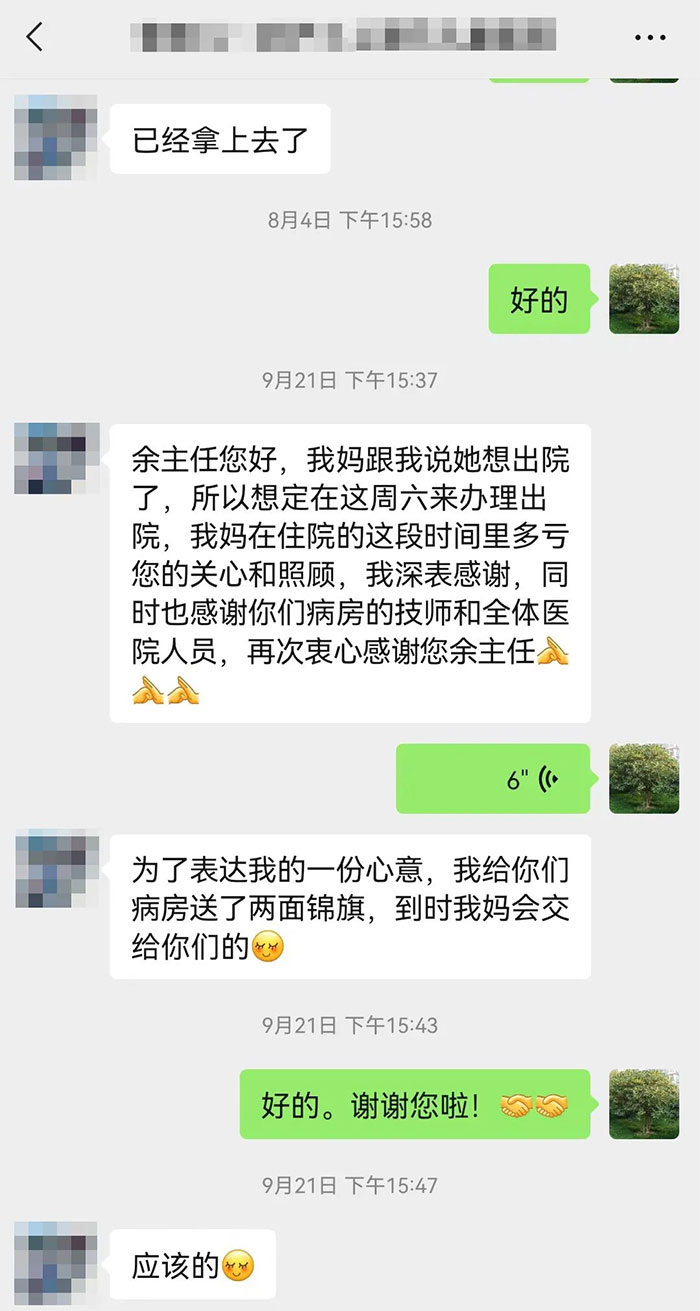This screenshot has width=700, height=1311.
Task: Open the three-dot chat info menu
Action: coord(650,38)
